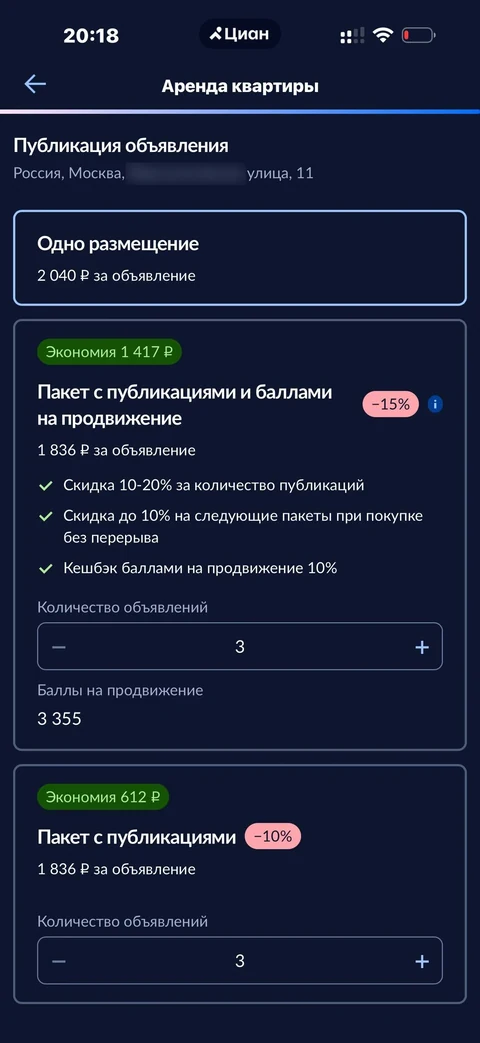Go back using the arrow in the header

tap(35, 84)
